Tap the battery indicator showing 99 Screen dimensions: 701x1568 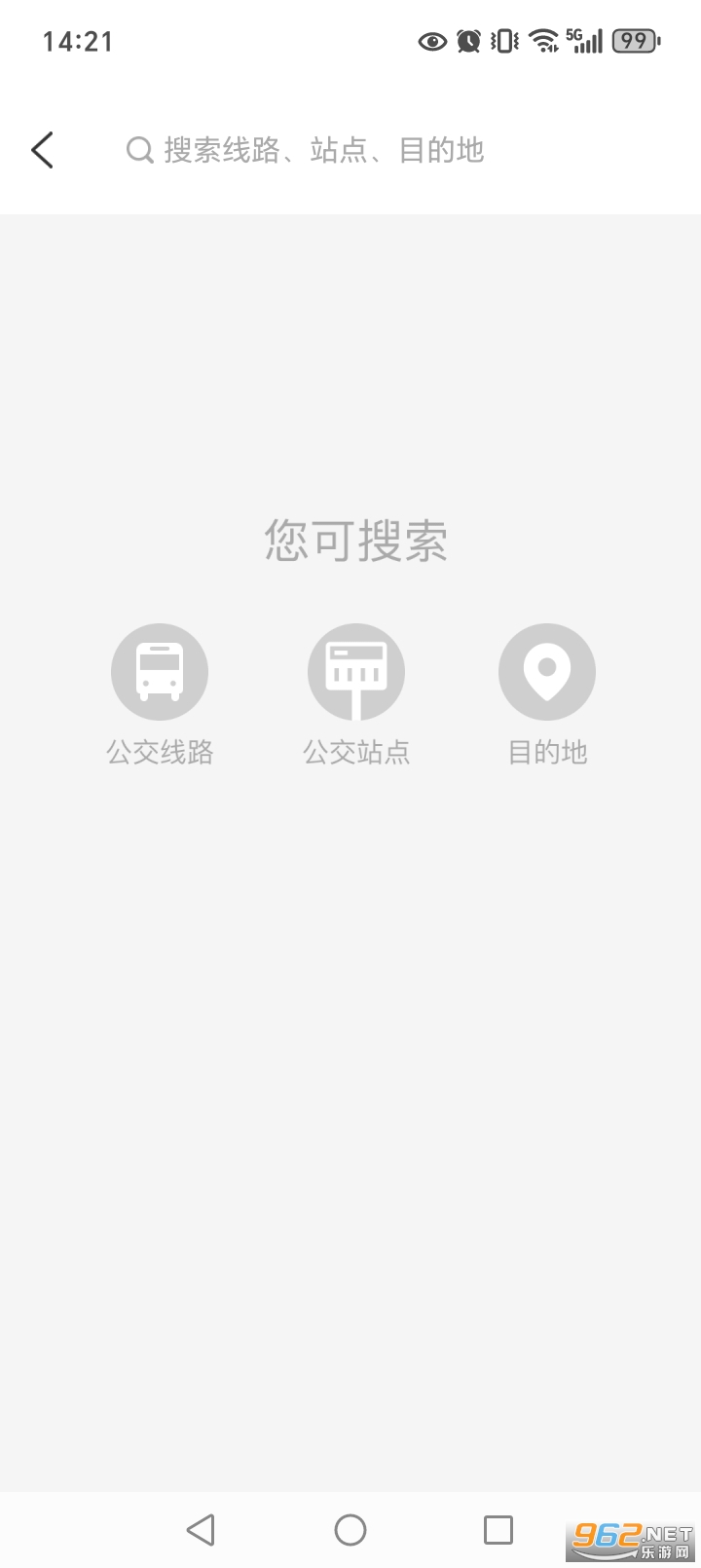tap(634, 41)
